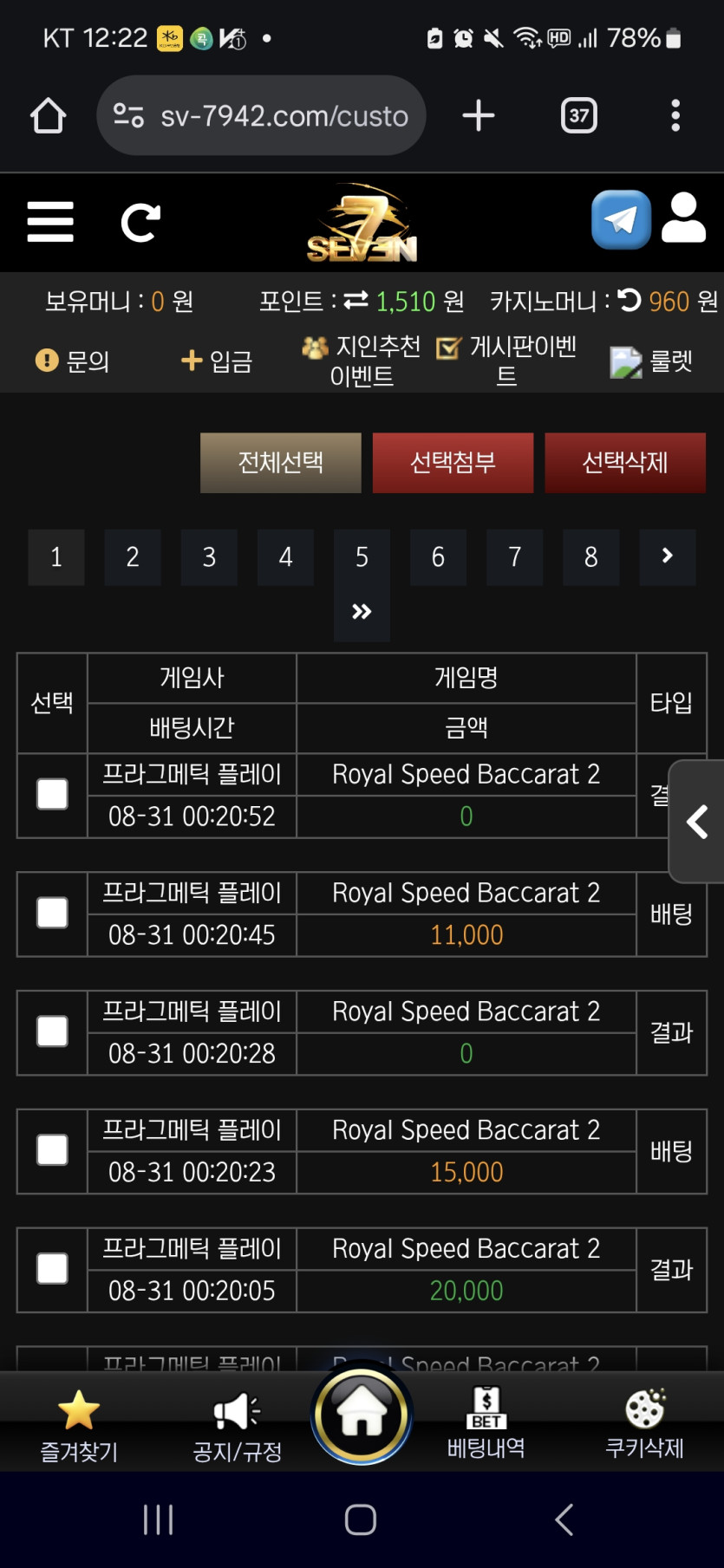Viewport: 724px width, 1568px height.
Task: Tap the 선택삭제 button
Action: coord(625,463)
